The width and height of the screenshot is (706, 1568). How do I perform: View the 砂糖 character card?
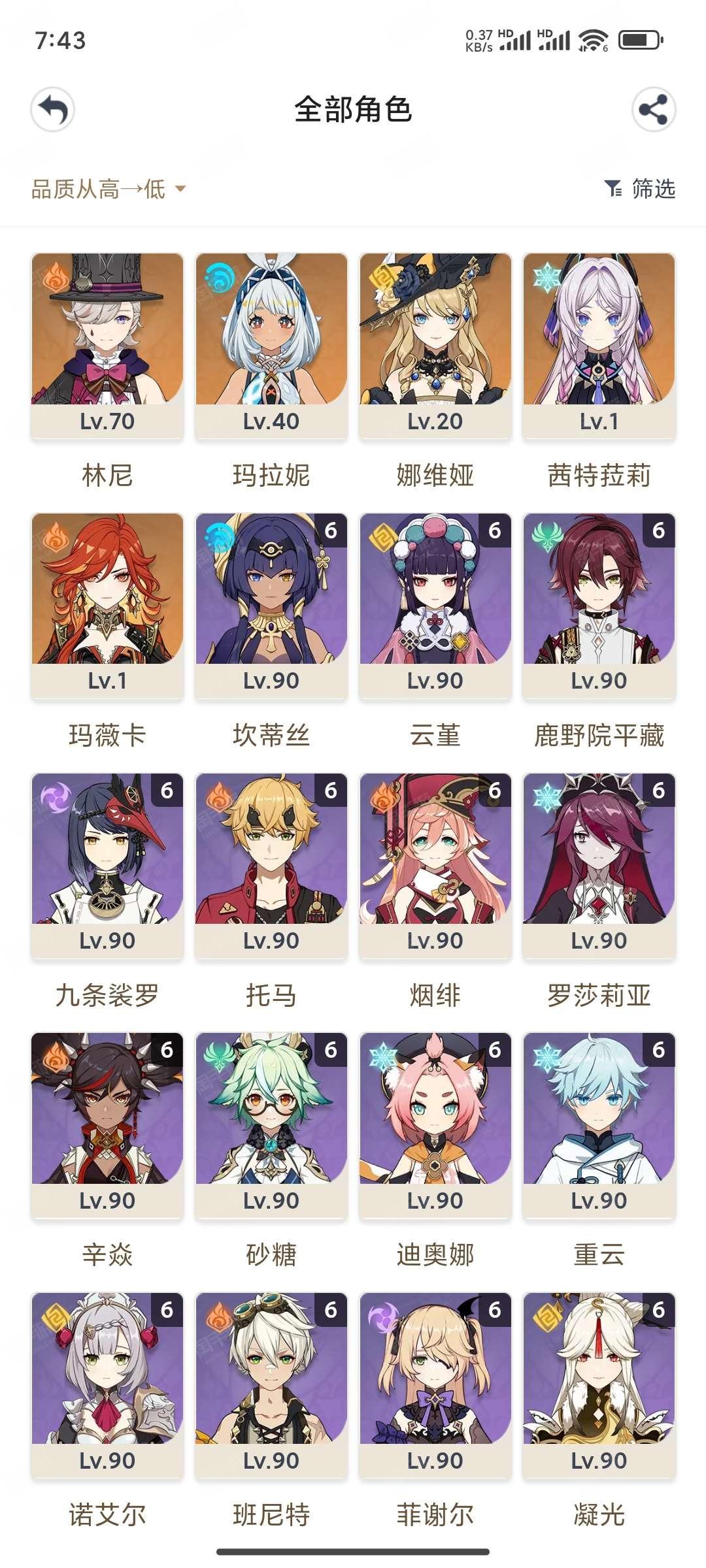pyautogui.click(x=271, y=1125)
